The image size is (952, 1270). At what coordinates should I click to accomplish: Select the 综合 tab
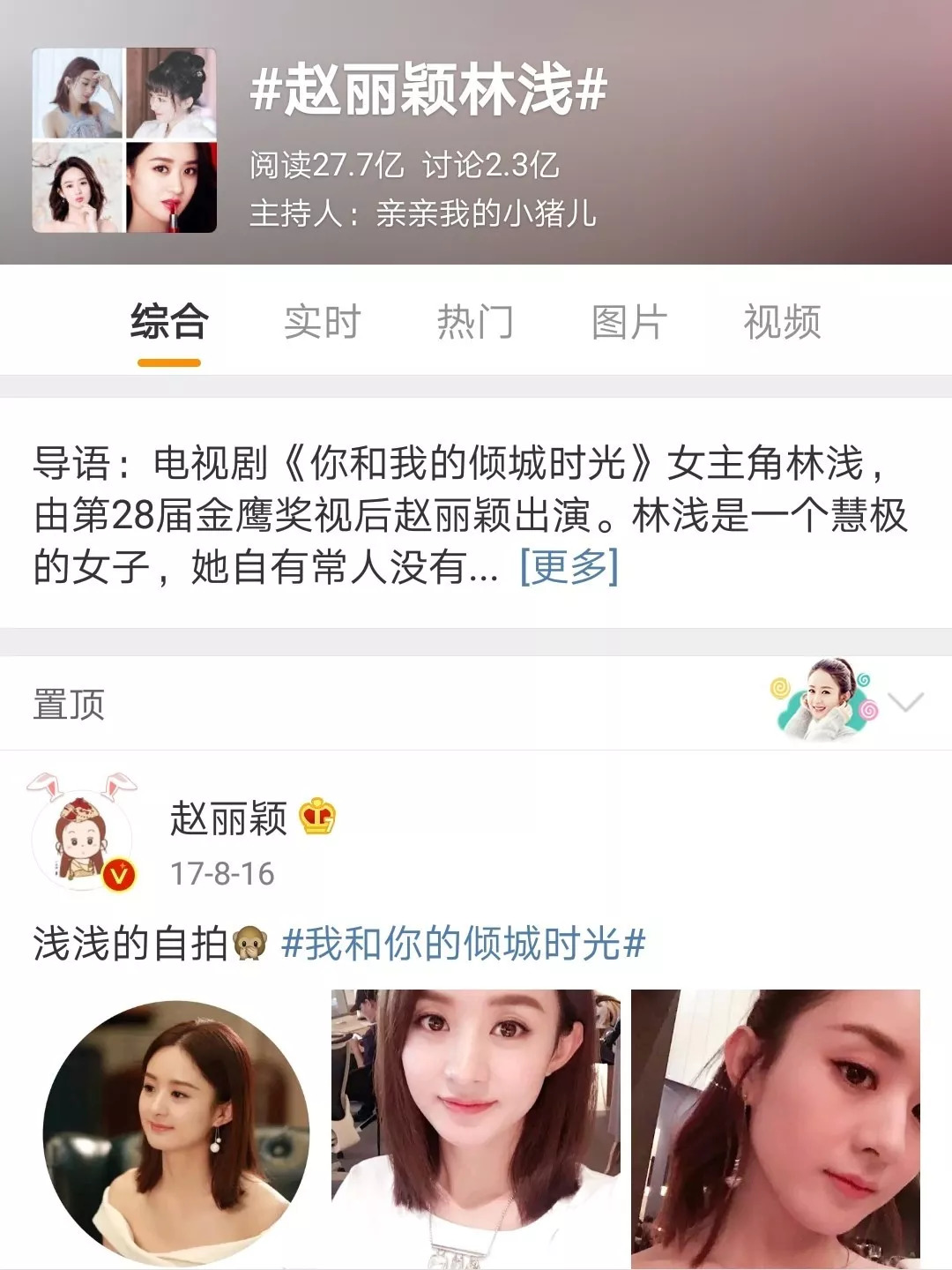click(169, 322)
